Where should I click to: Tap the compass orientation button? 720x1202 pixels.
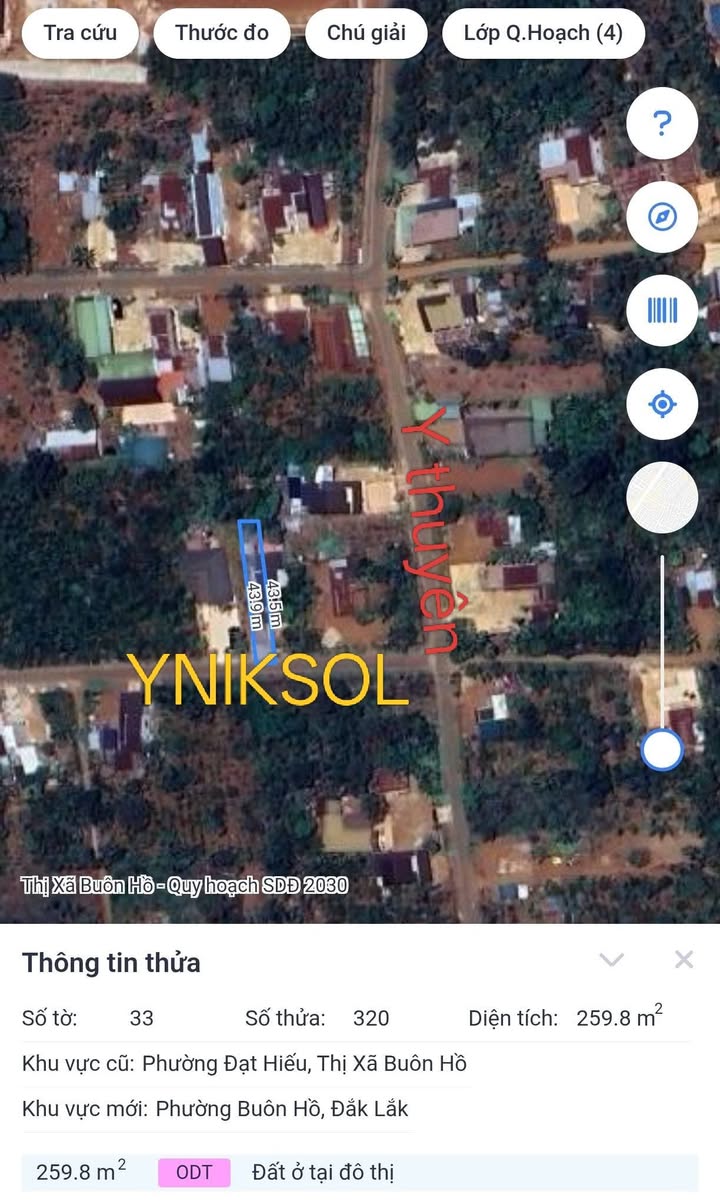pyautogui.click(x=661, y=217)
